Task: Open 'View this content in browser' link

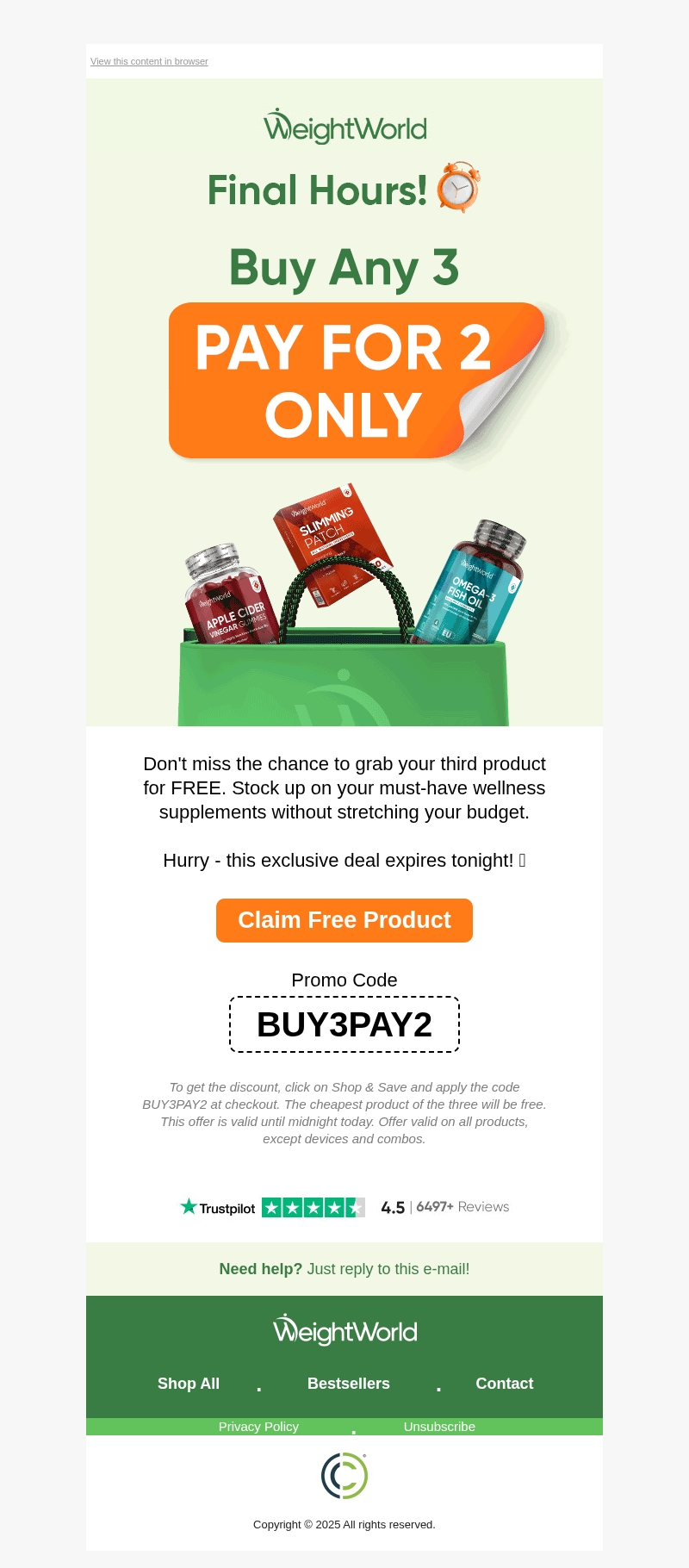Action: click(149, 61)
